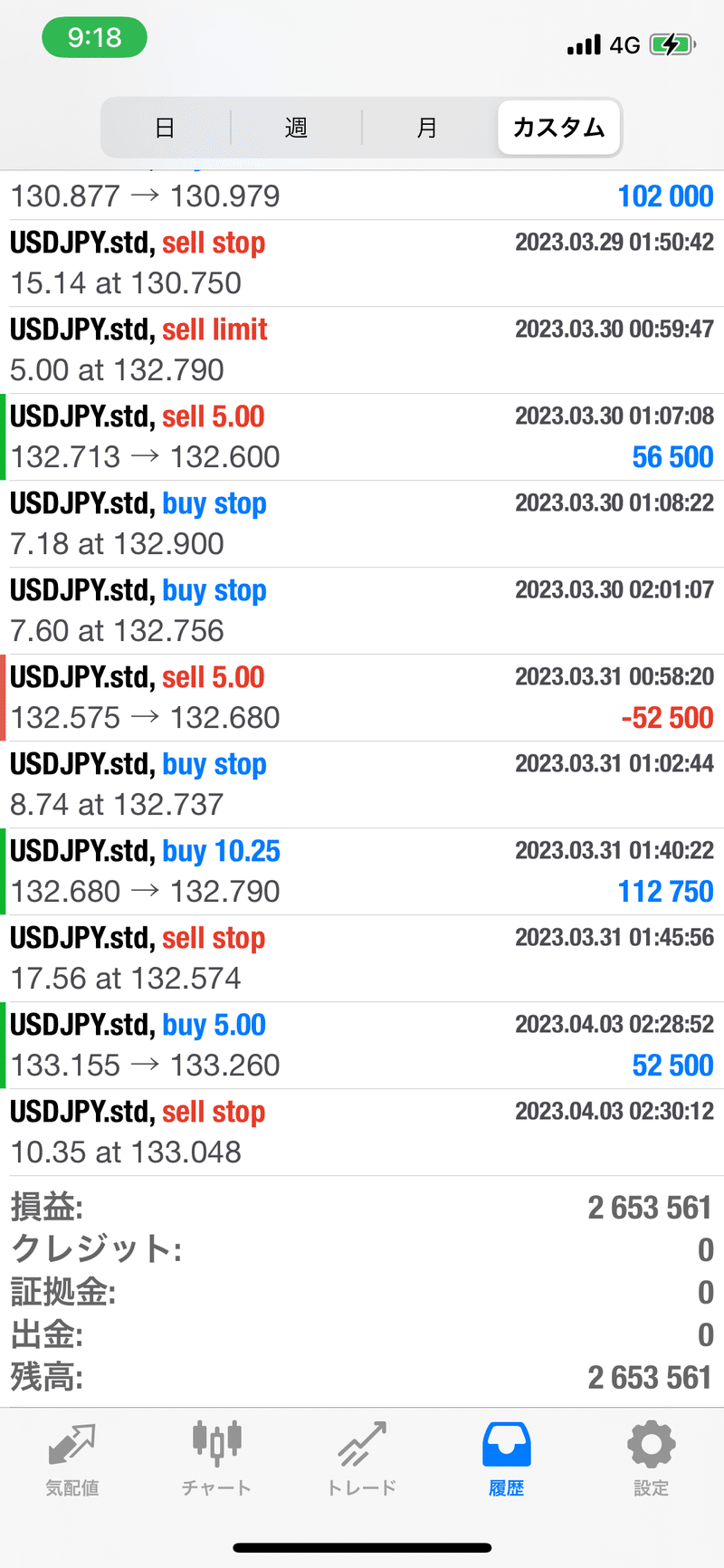Select the カスタム period segment
724x1568 pixels.
[x=558, y=128]
